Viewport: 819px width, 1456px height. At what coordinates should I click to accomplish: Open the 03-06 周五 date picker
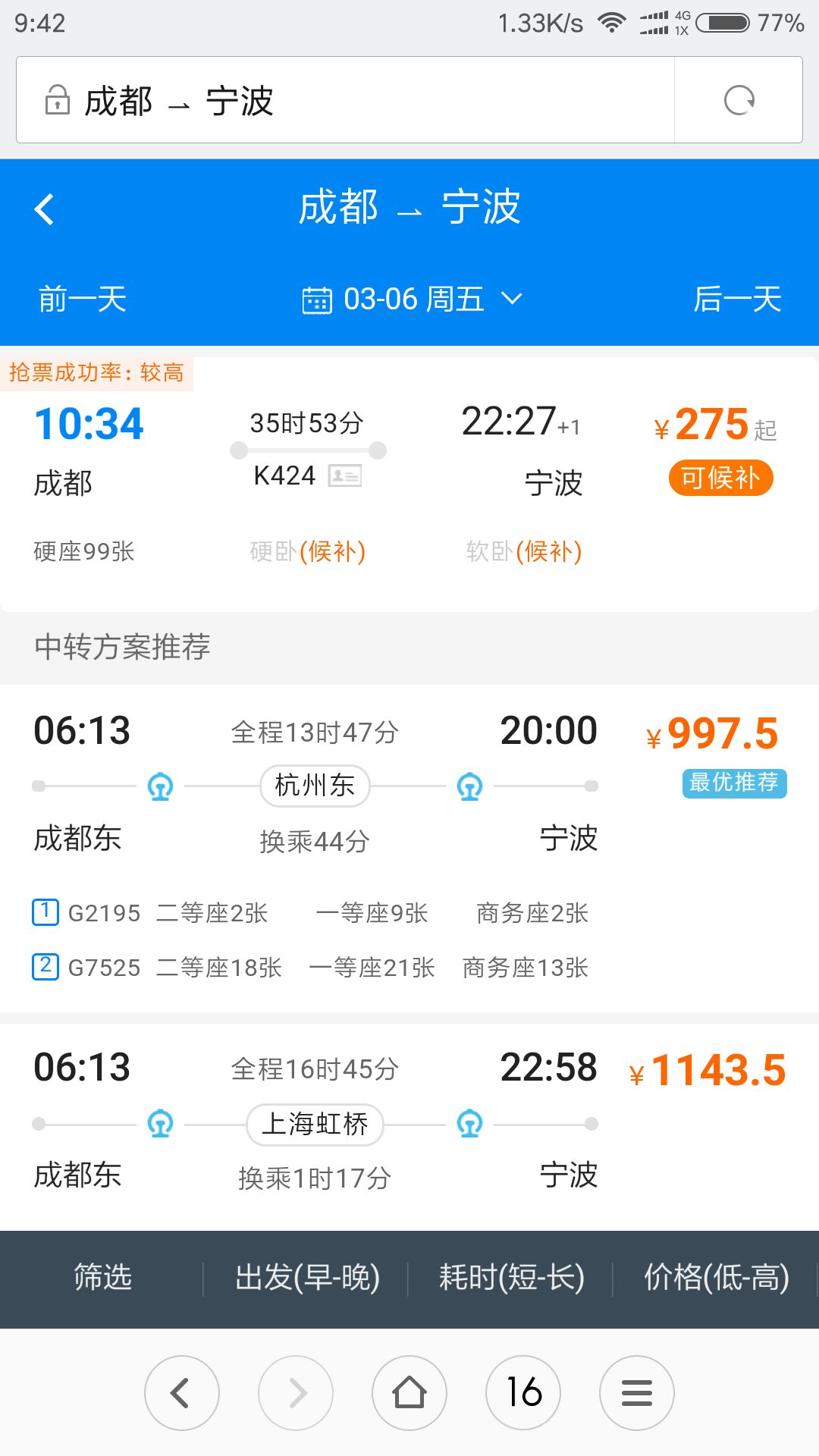(413, 299)
